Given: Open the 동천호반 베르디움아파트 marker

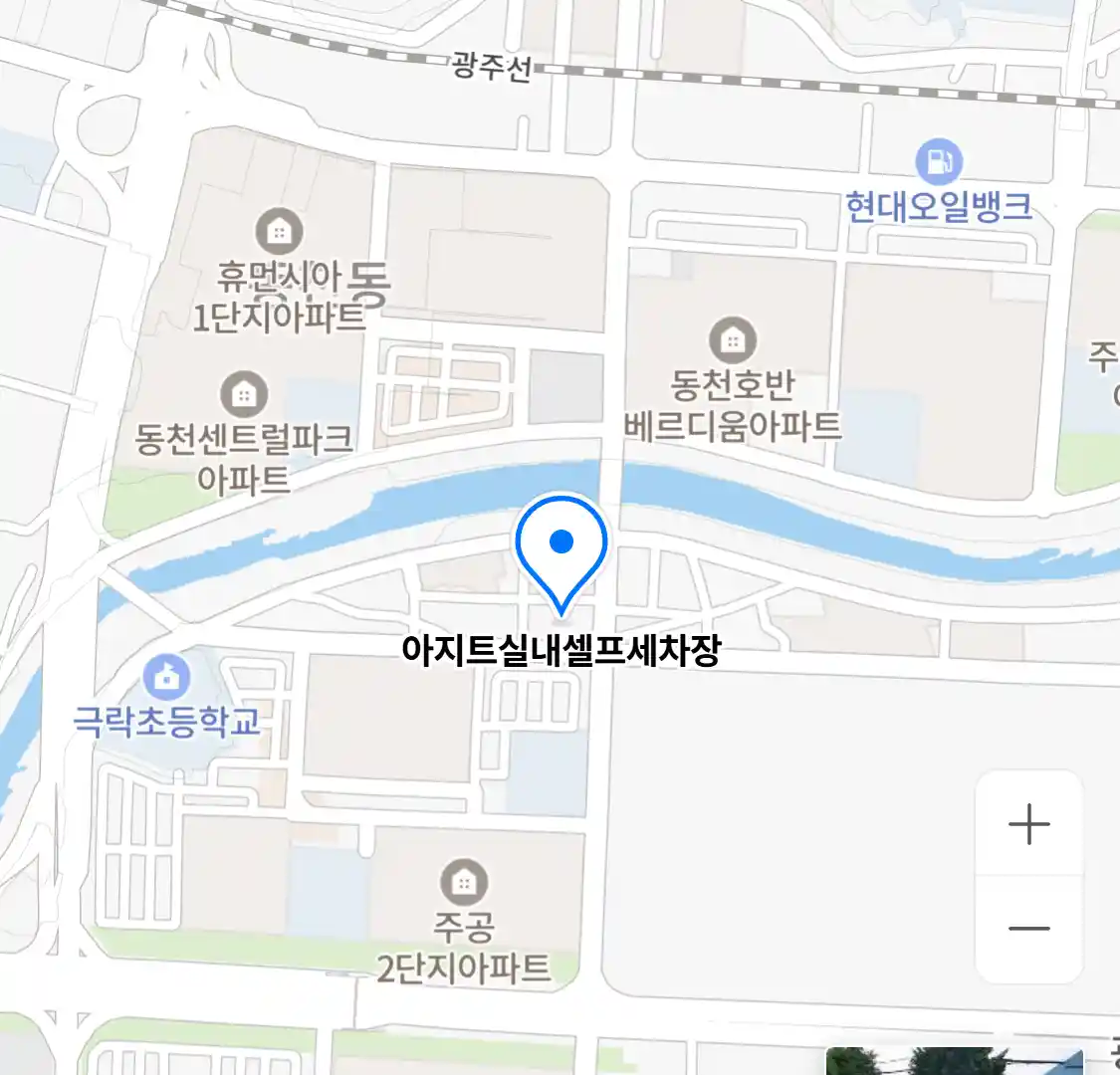Looking at the screenshot, I should (x=733, y=341).
